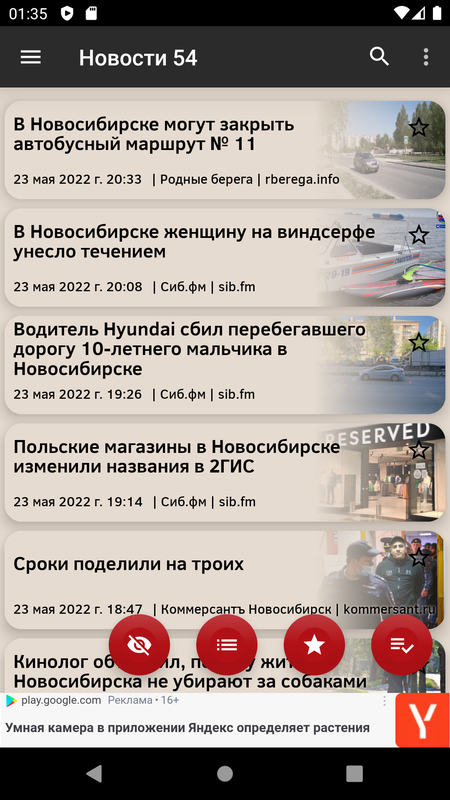Open article about автобусный маршрут № 11
The height and width of the screenshot is (800, 450).
click(225, 150)
